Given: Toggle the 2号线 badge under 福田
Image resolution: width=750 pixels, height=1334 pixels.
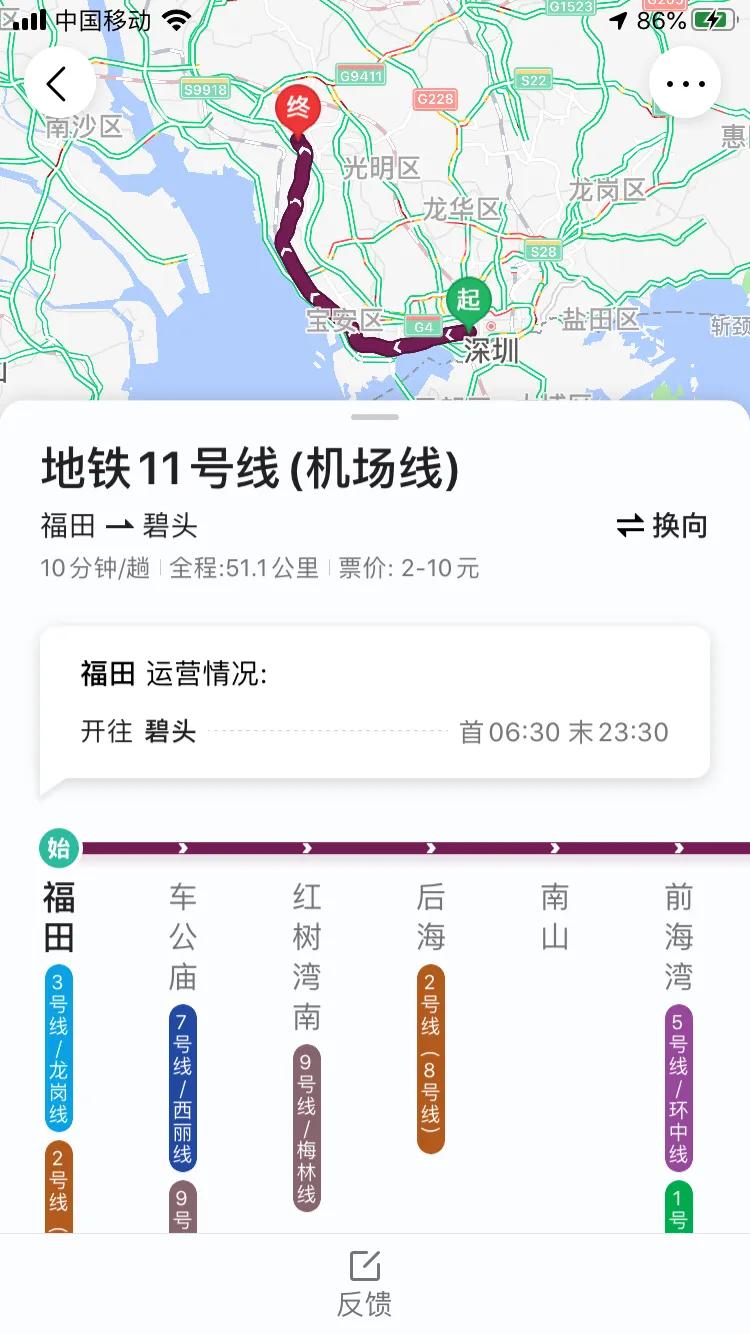Looking at the screenshot, I should [x=57, y=1185].
